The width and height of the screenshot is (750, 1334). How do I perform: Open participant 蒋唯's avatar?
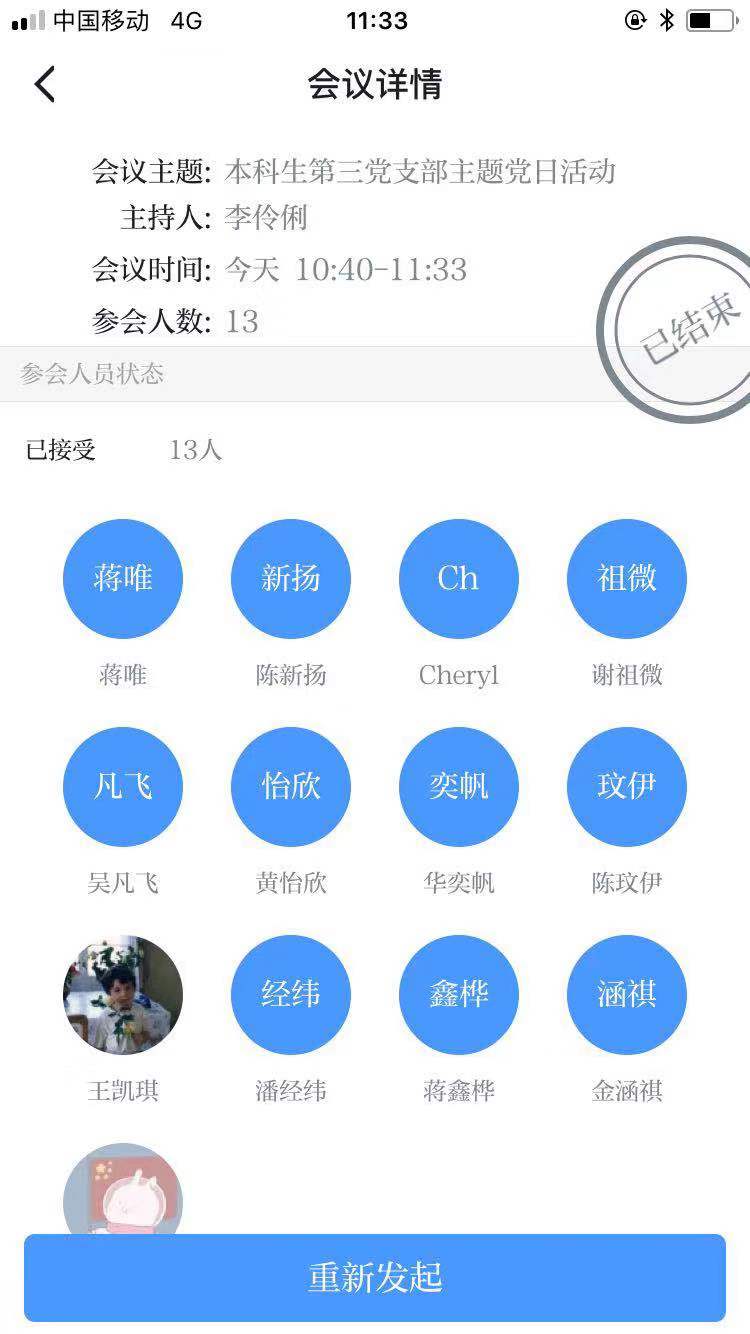123,579
